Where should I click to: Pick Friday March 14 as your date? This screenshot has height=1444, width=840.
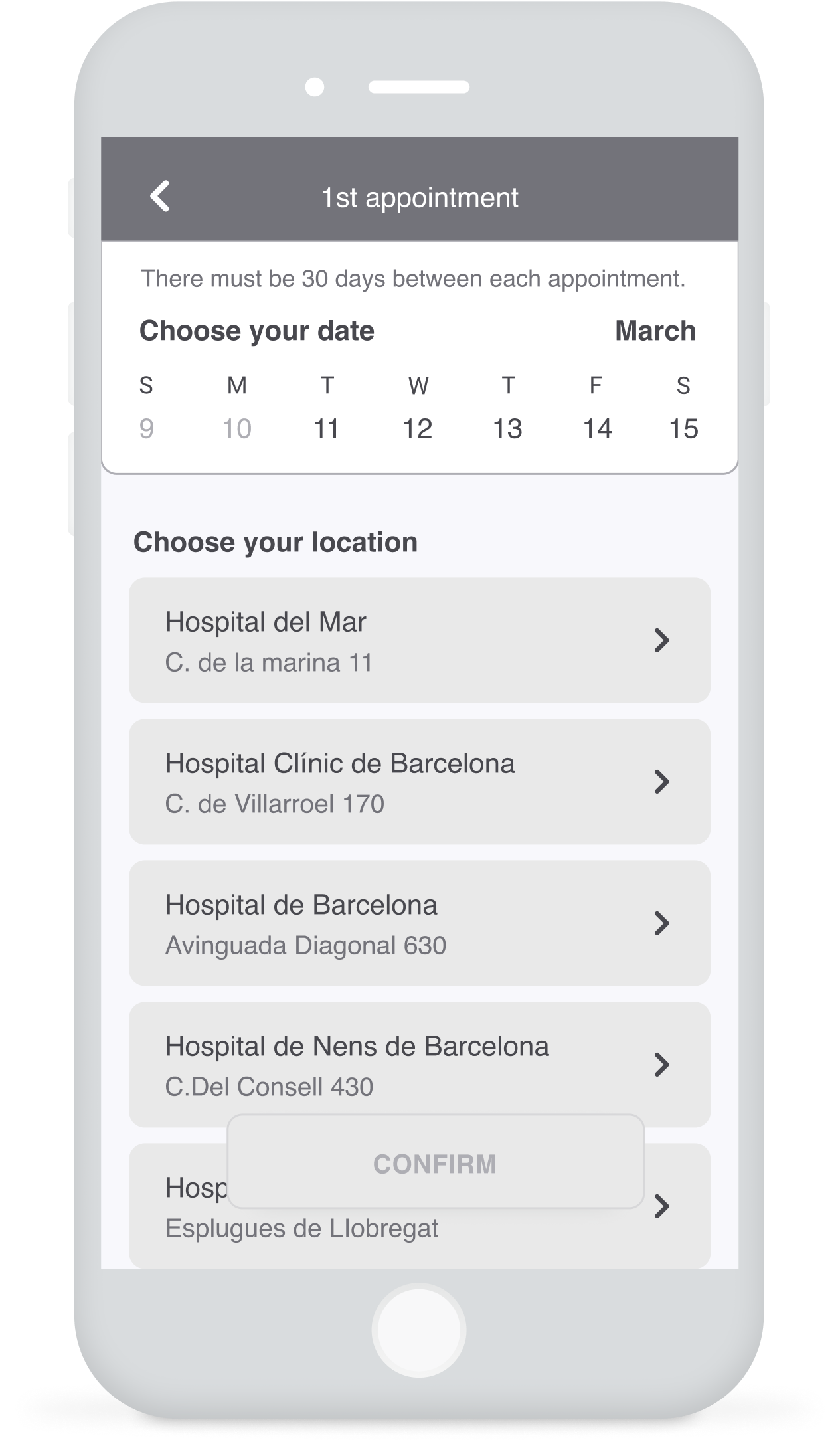[596, 428]
